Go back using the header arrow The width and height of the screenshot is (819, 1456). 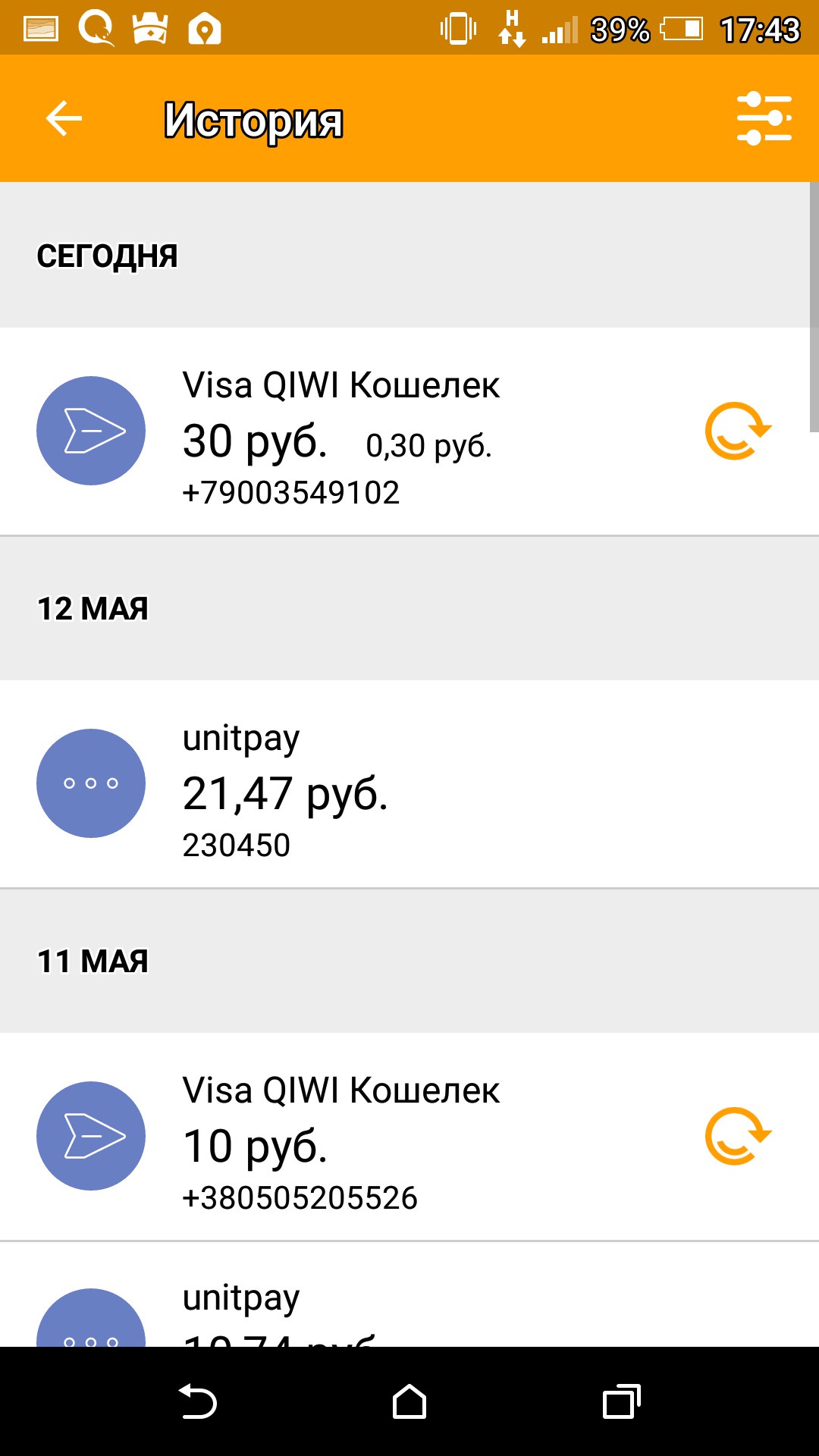click(64, 118)
